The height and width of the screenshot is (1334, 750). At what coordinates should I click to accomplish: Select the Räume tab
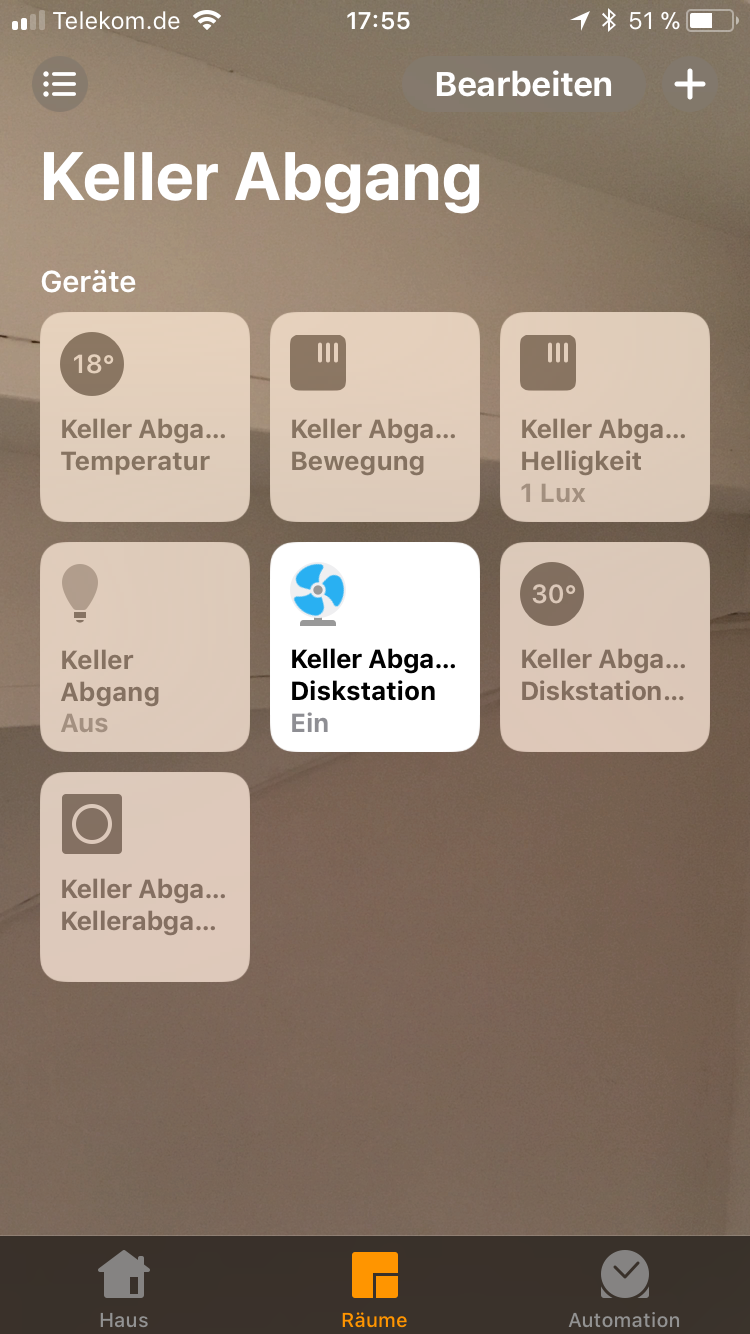(375, 1288)
